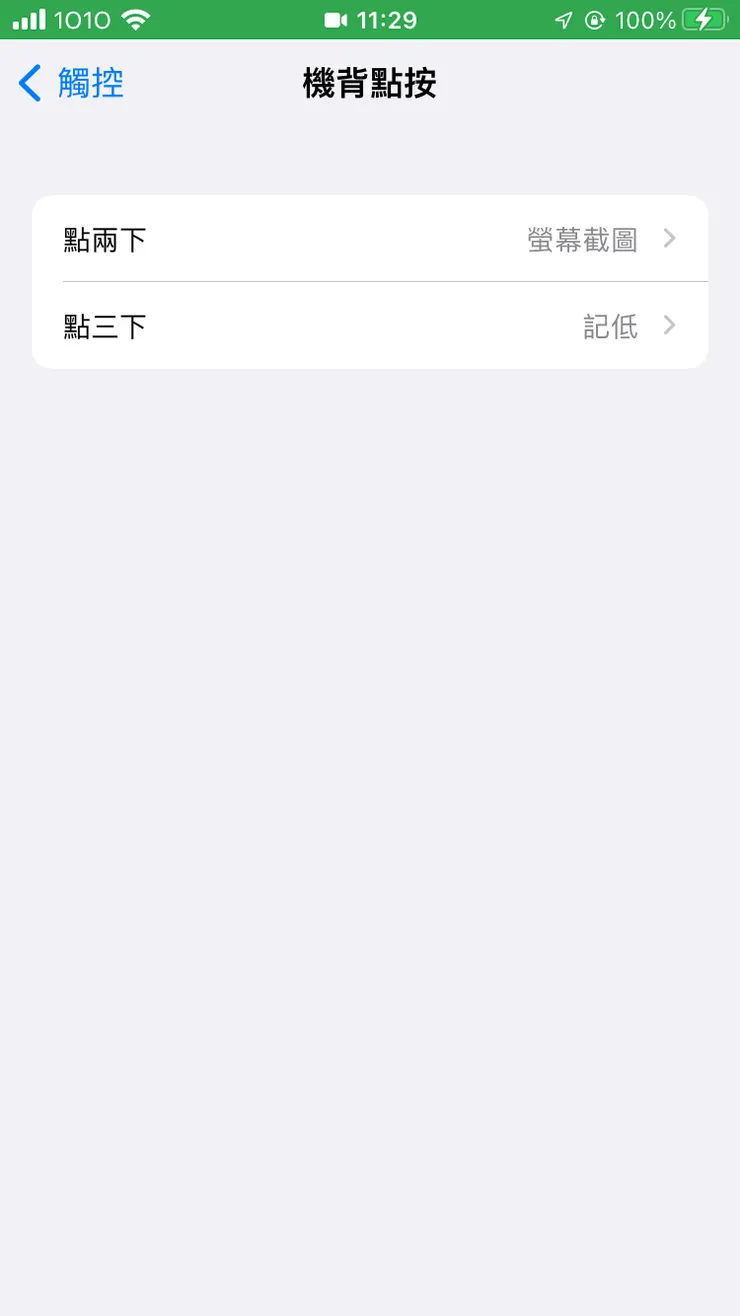The image size is (740, 1316).
Task: Tap the 機背點按 title text
Action: click(370, 84)
